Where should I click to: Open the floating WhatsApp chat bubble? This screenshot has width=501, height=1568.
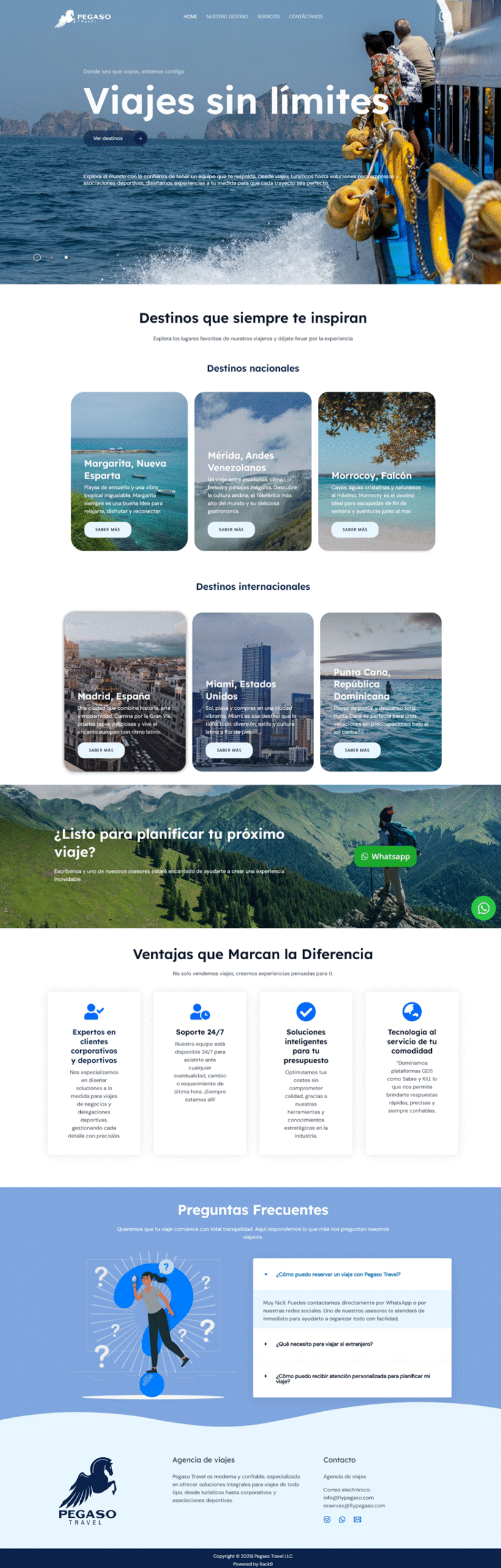(483, 908)
